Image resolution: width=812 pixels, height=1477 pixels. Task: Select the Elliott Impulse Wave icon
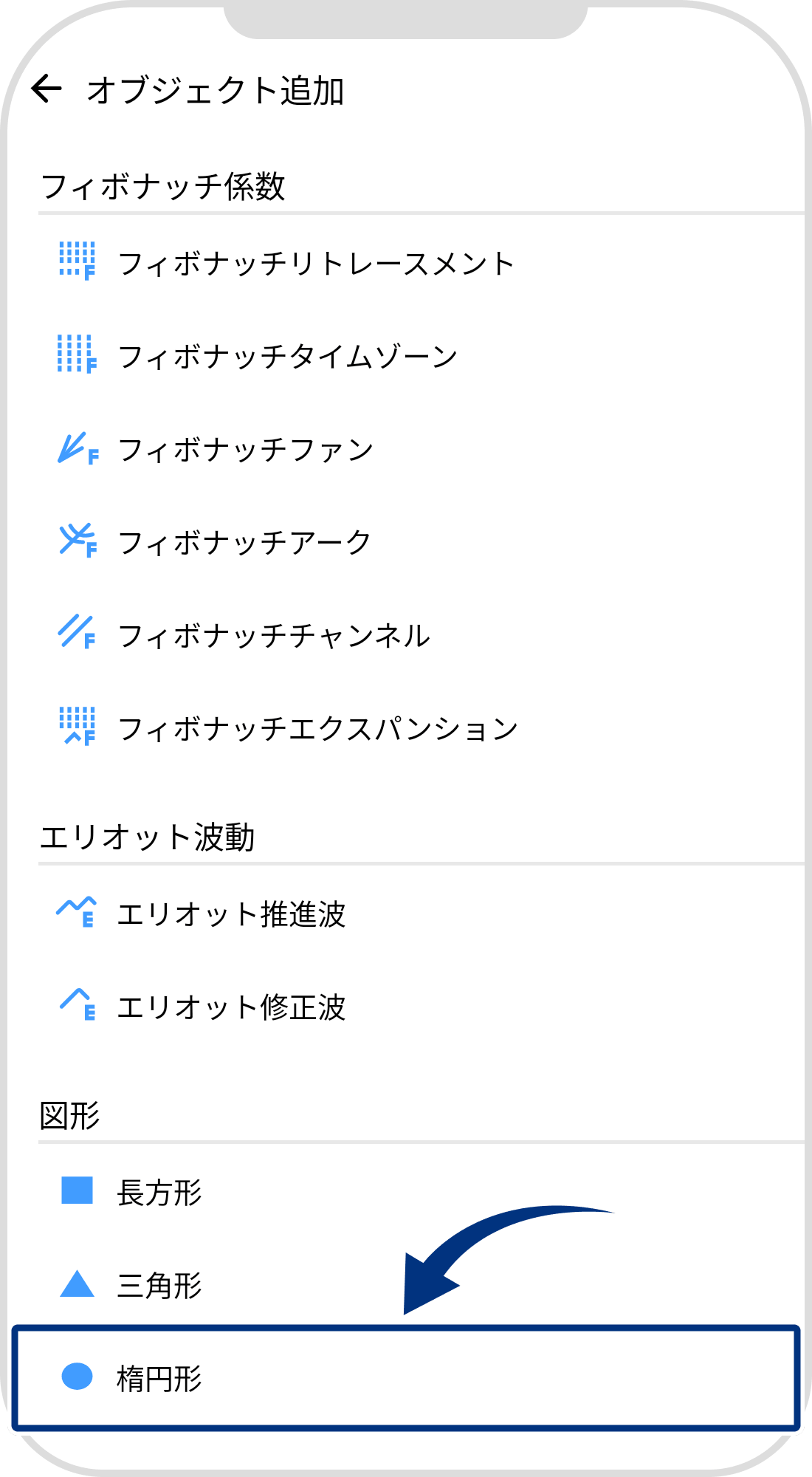(x=74, y=912)
